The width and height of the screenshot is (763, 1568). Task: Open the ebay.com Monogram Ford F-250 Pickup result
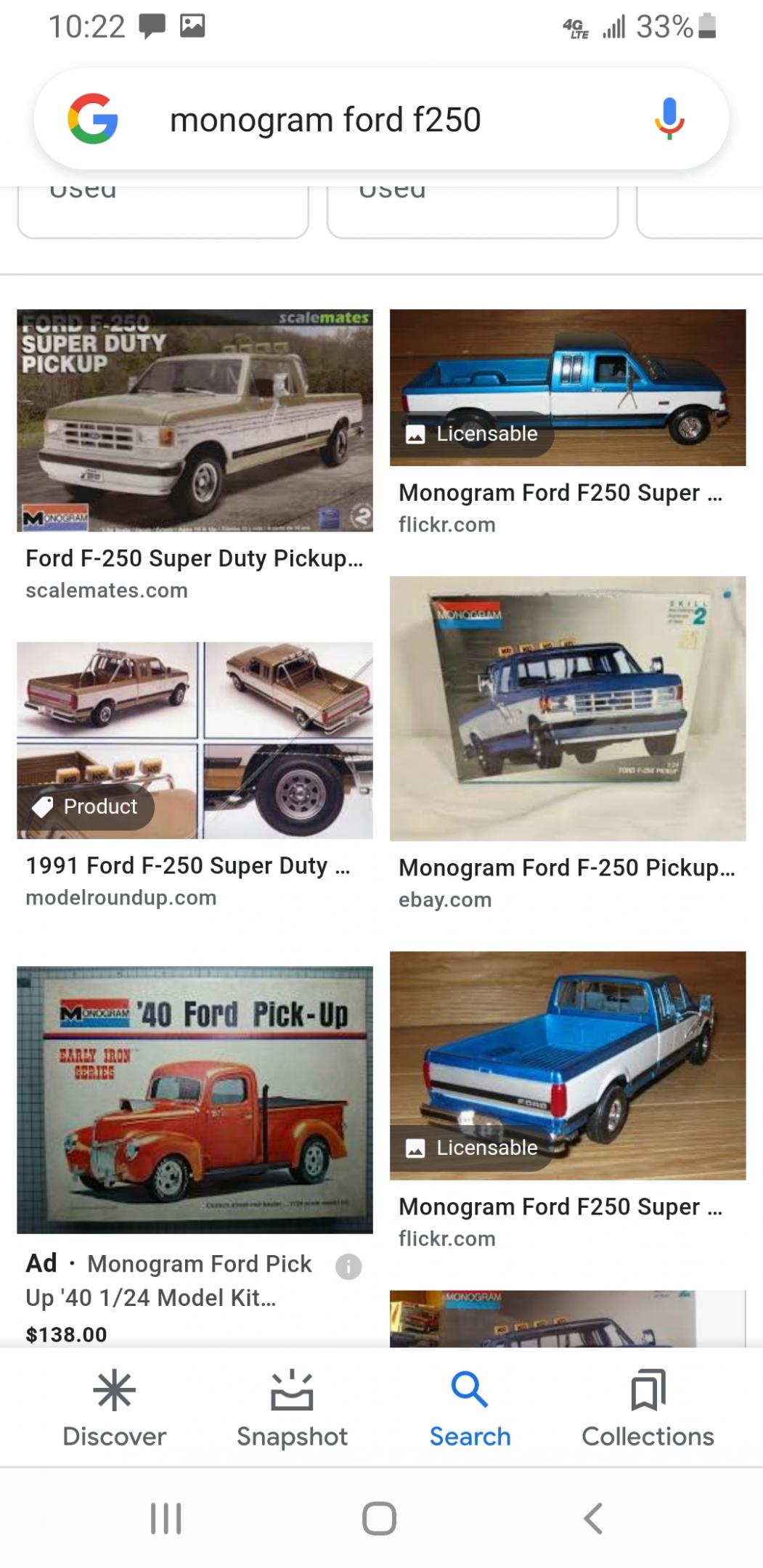pyautogui.click(x=567, y=709)
